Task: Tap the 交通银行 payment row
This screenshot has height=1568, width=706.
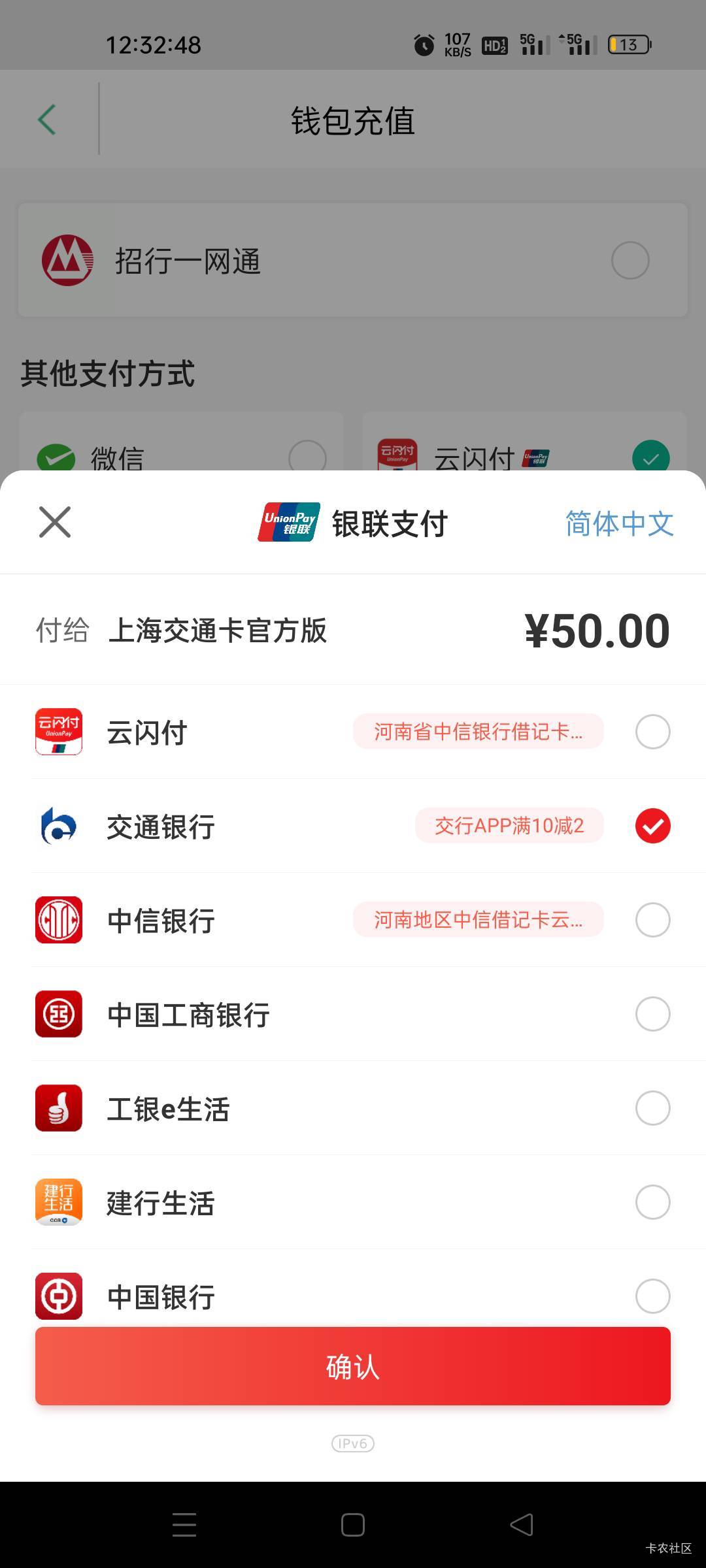Action: pyautogui.click(x=353, y=826)
